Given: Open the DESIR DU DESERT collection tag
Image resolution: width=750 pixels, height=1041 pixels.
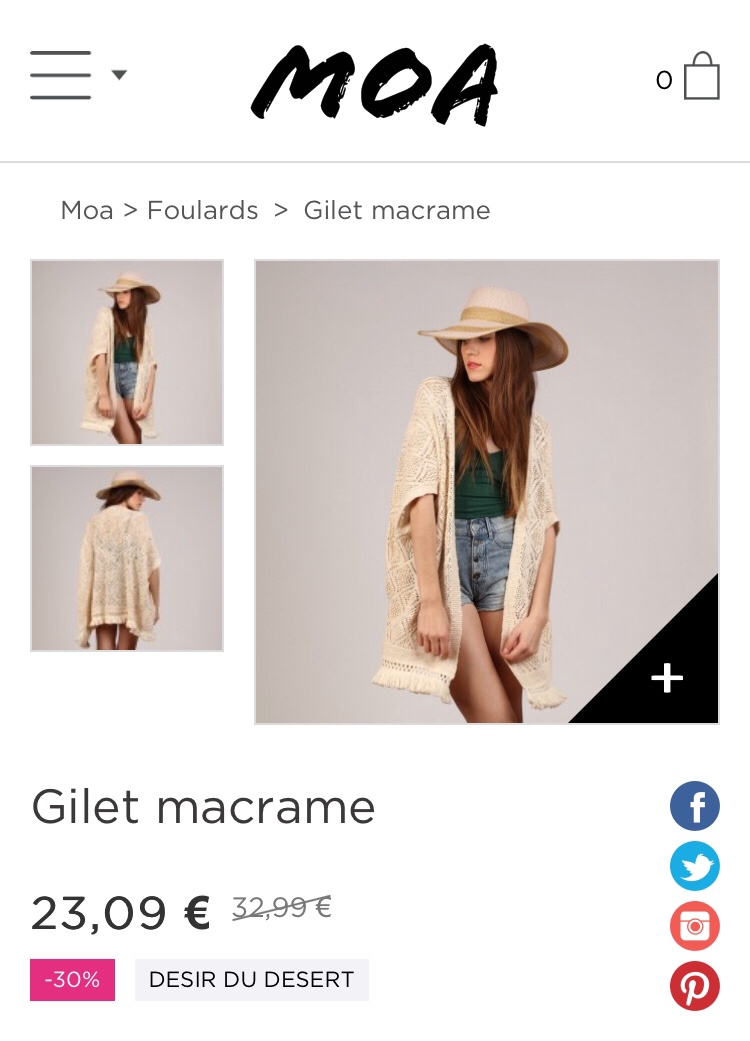Looking at the screenshot, I should [251, 980].
